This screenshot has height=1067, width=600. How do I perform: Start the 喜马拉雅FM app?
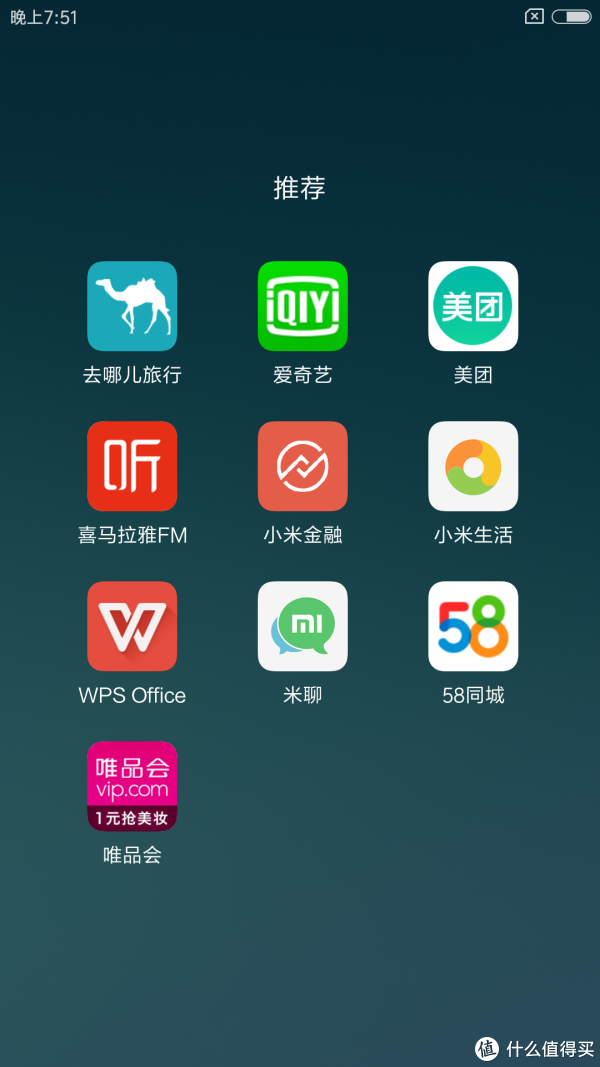coord(132,466)
